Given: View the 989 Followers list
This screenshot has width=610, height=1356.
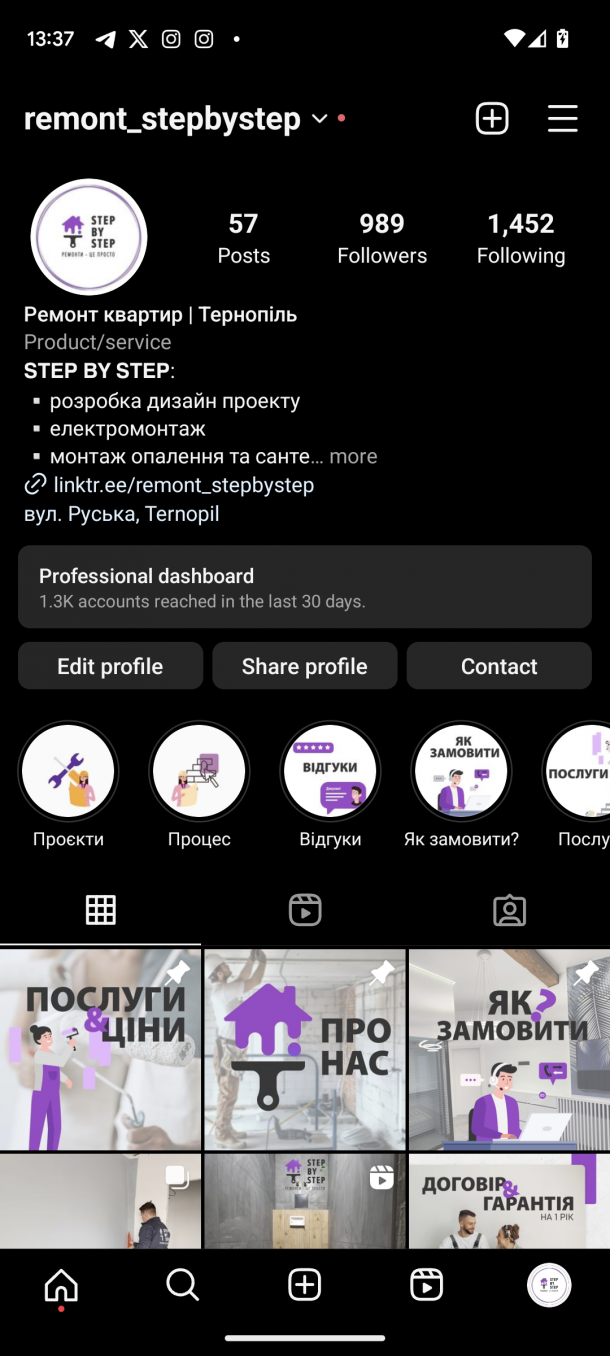Looking at the screenshot, I should pos(382,238).
